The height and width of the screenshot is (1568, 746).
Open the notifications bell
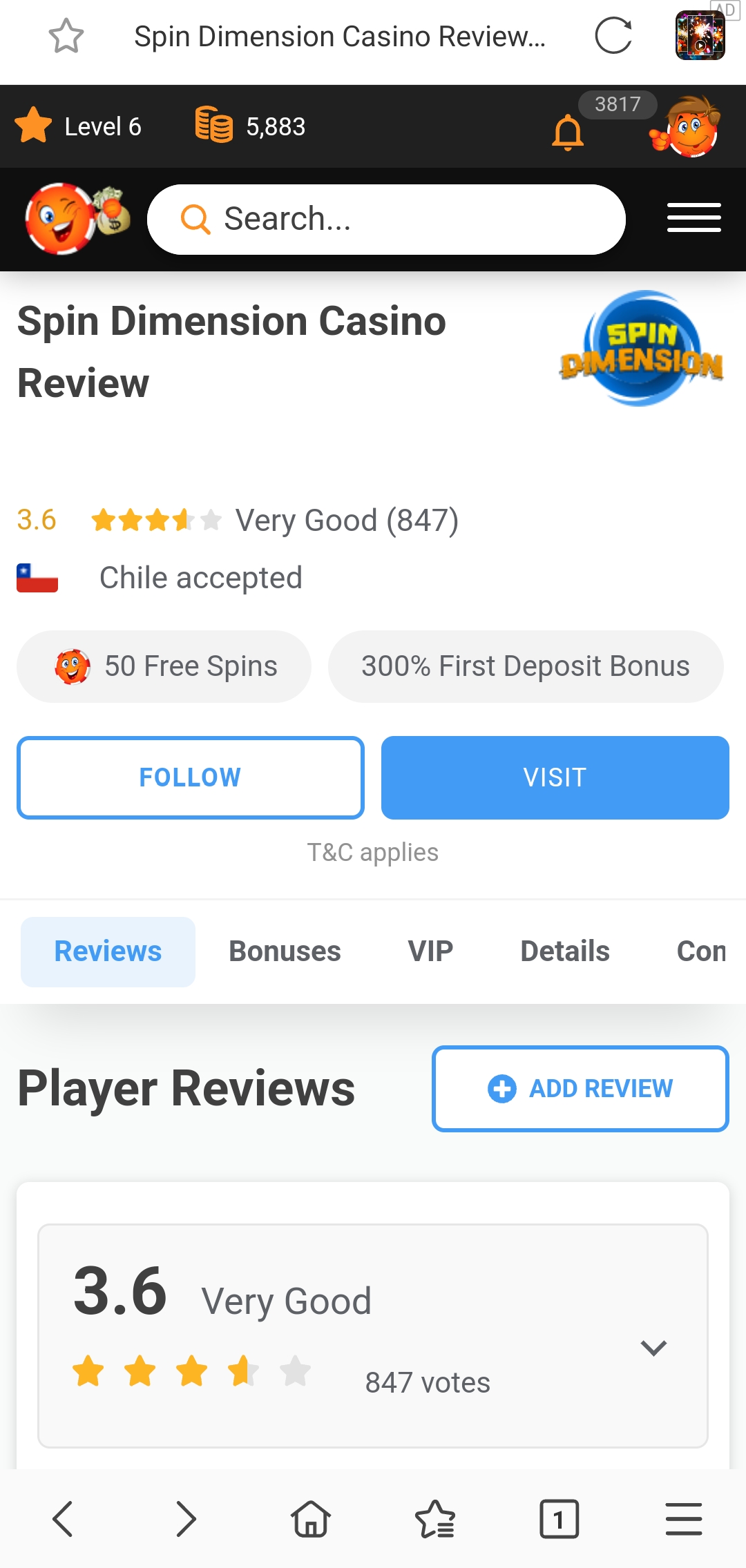pos(568,131)
